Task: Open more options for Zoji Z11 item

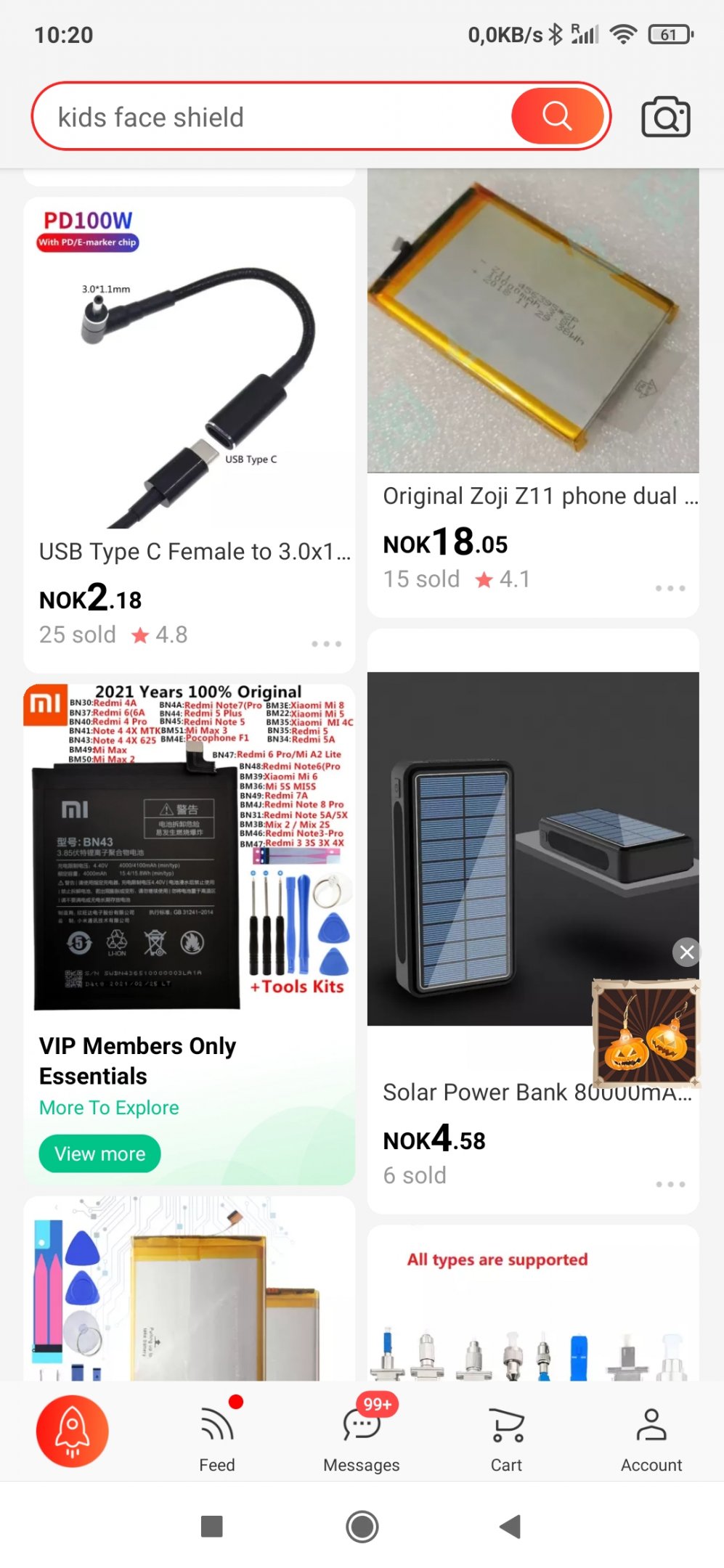Action: pos(670,588)
